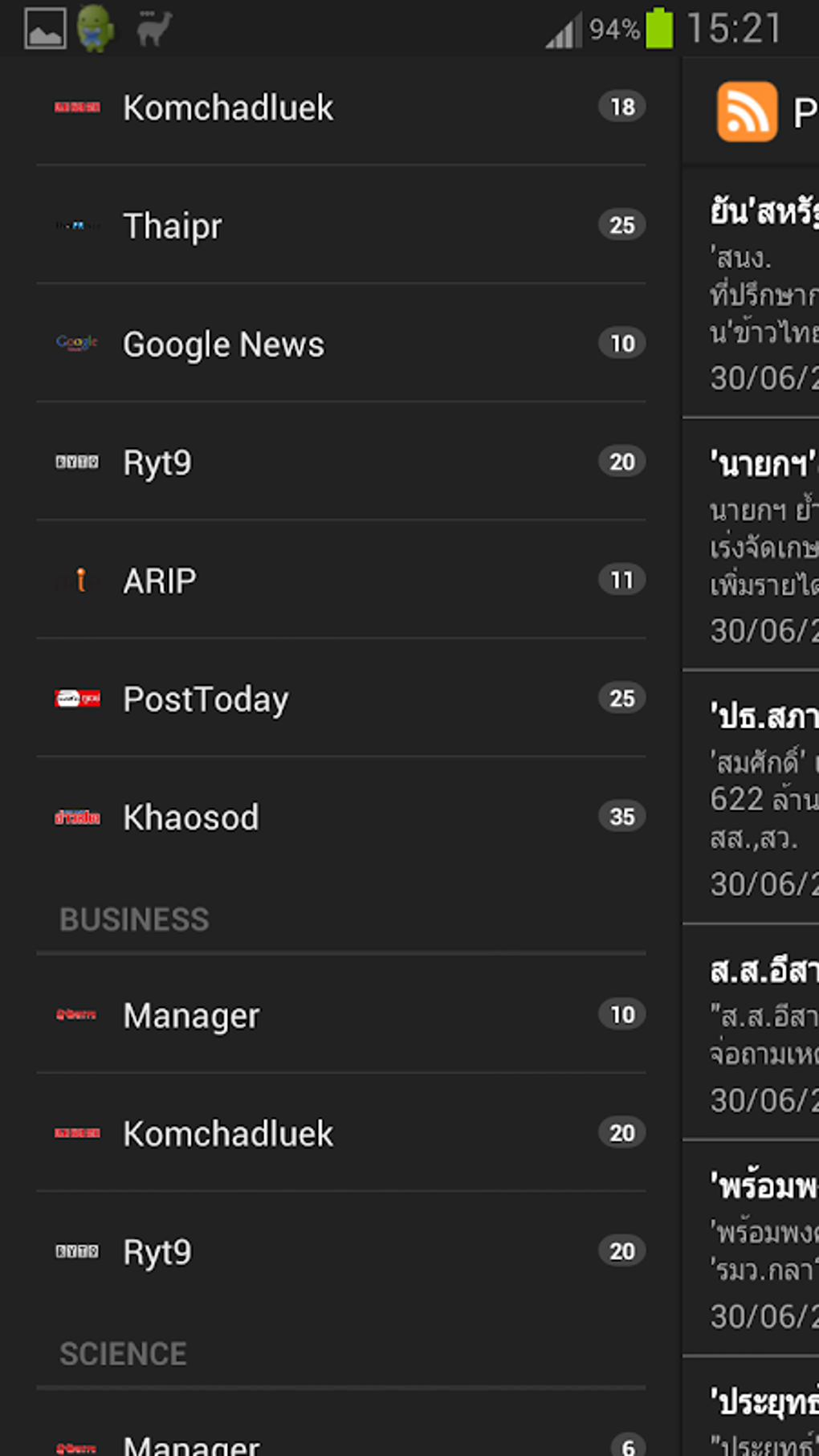
Task: Tap the Google News source icon
Action: (76, 343)
